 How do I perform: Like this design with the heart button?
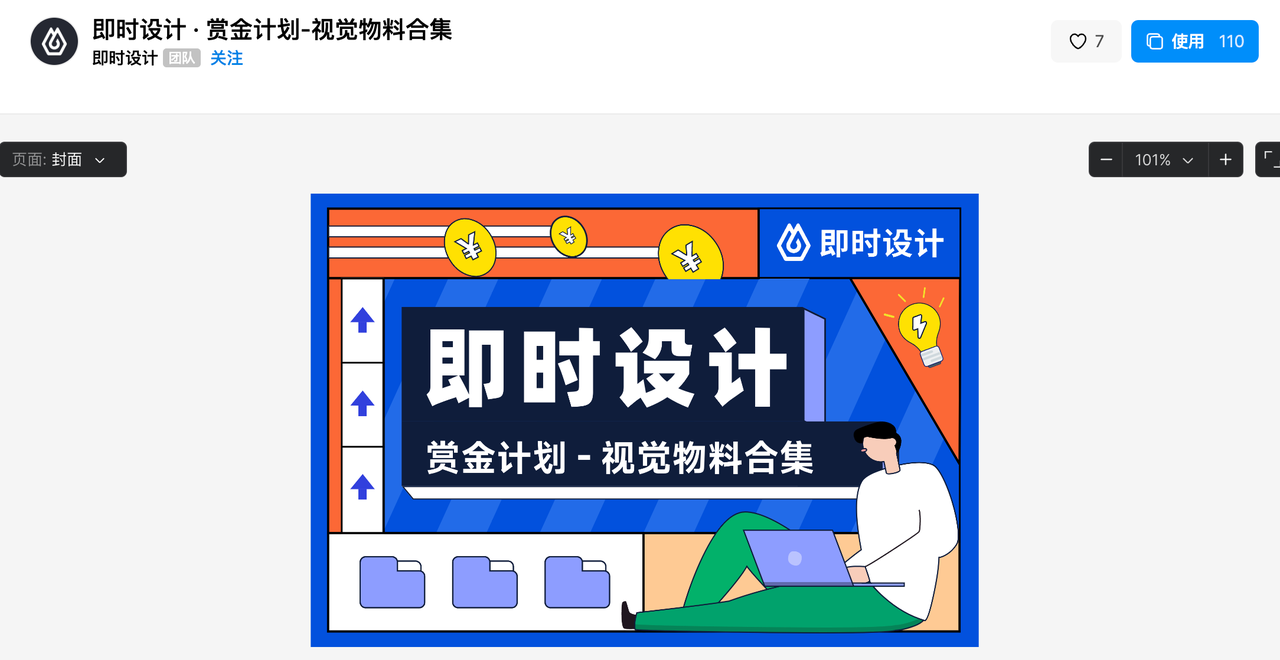pyautogui.click(x=1086, y=41)
